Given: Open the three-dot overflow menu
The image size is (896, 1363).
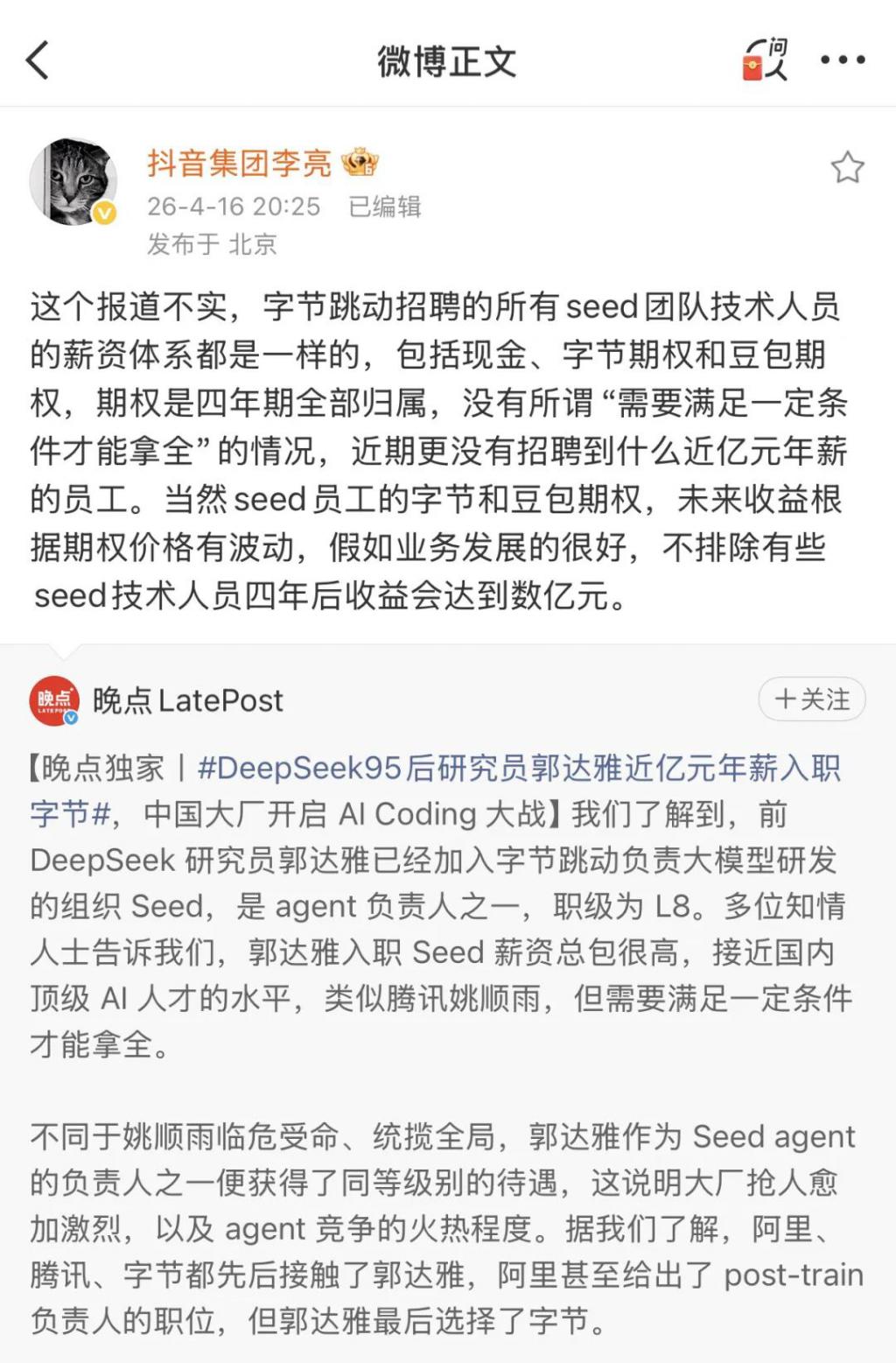Looking at the screenshot, I should pyautogui.click(x=843, y=60).
